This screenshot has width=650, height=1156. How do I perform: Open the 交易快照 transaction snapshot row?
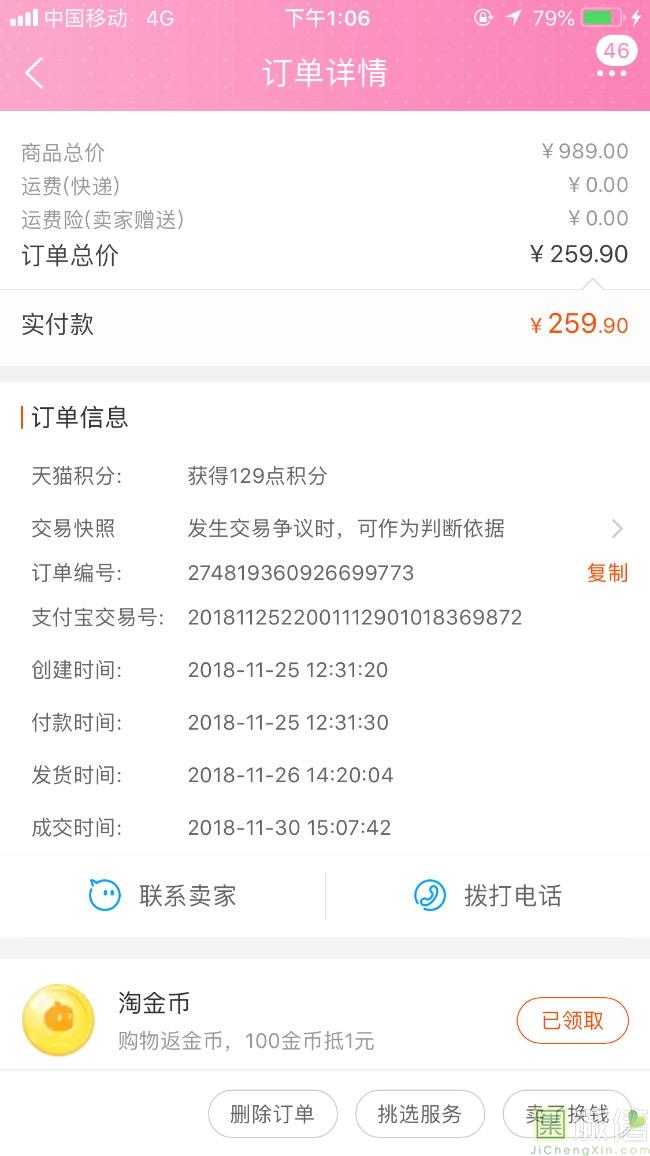tap(327, 528)
